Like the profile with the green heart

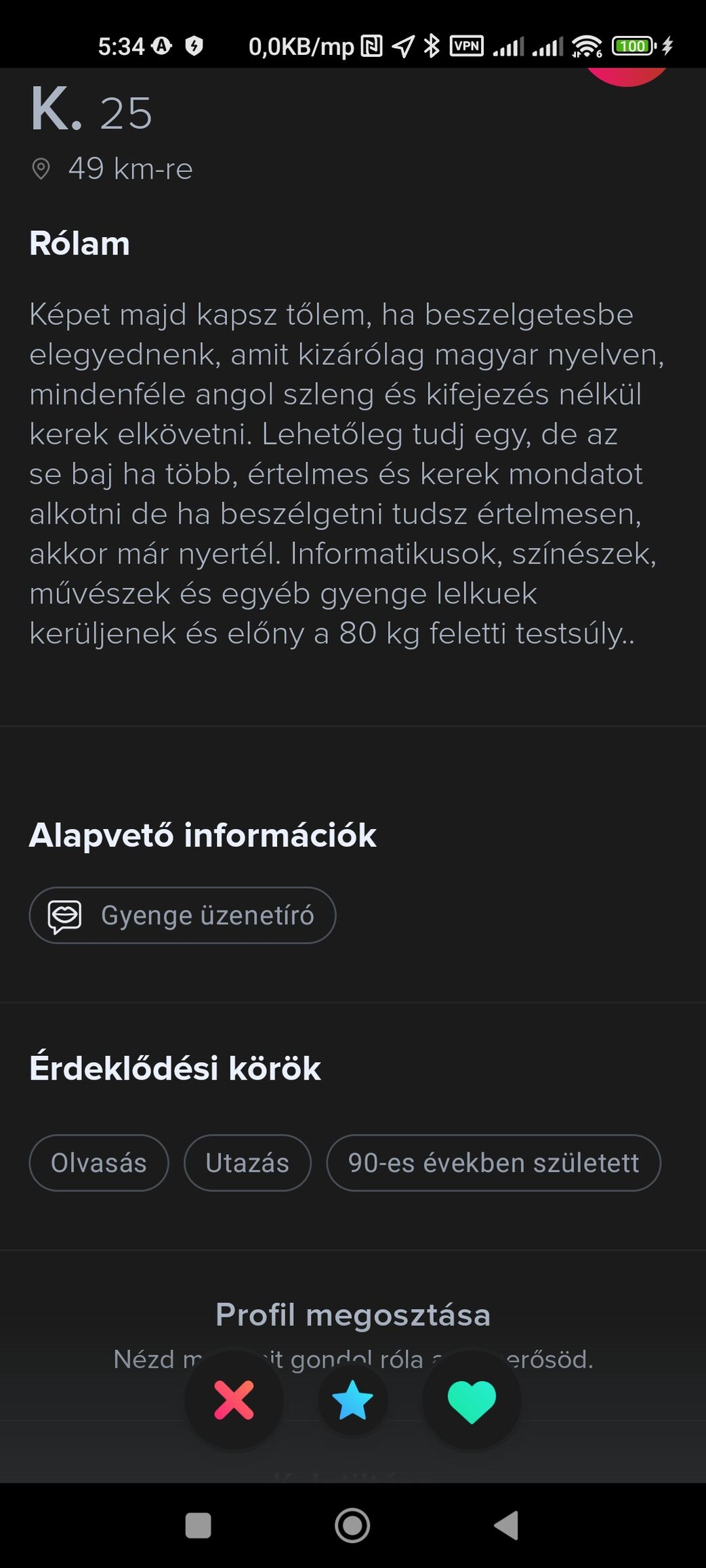[472, 1400]
